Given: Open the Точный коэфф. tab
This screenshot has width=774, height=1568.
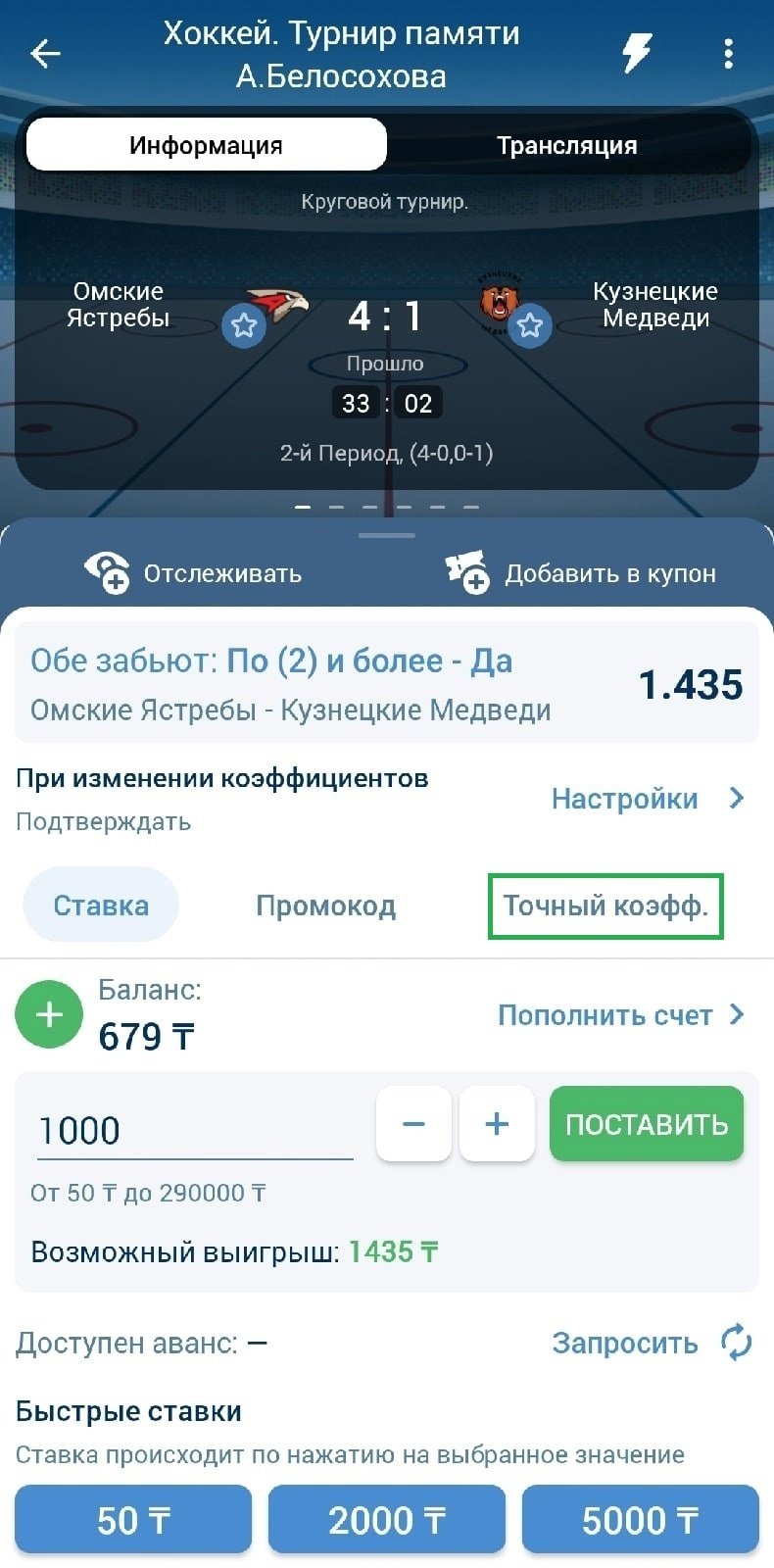Looking at the screenshot, I should 605,906.
